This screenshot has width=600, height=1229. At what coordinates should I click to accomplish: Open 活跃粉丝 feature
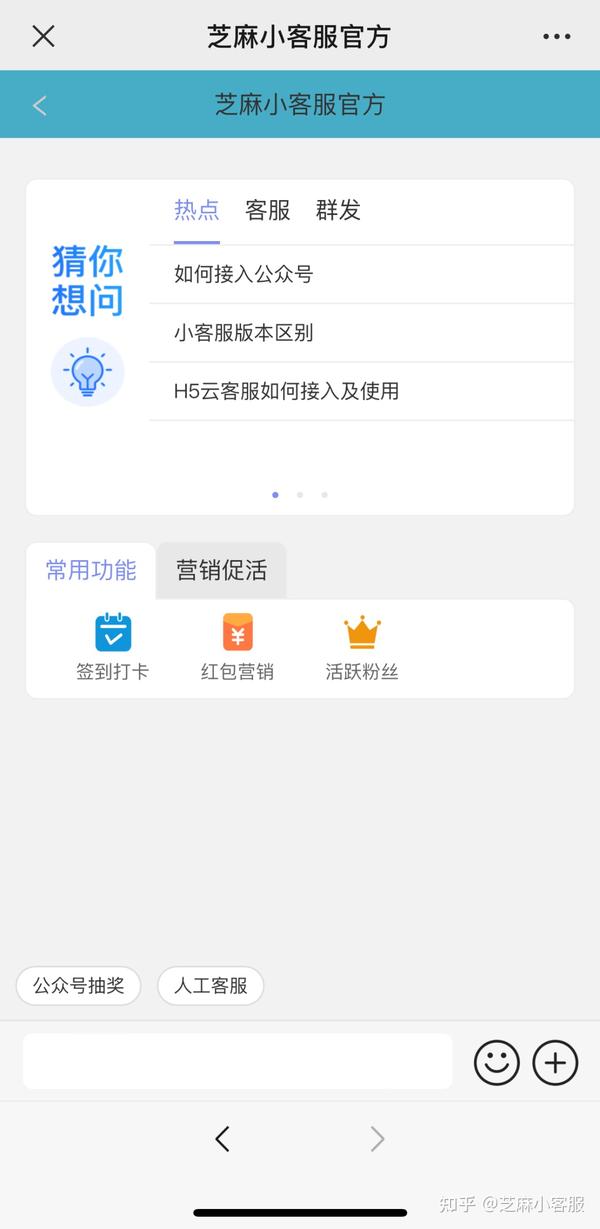362,648
